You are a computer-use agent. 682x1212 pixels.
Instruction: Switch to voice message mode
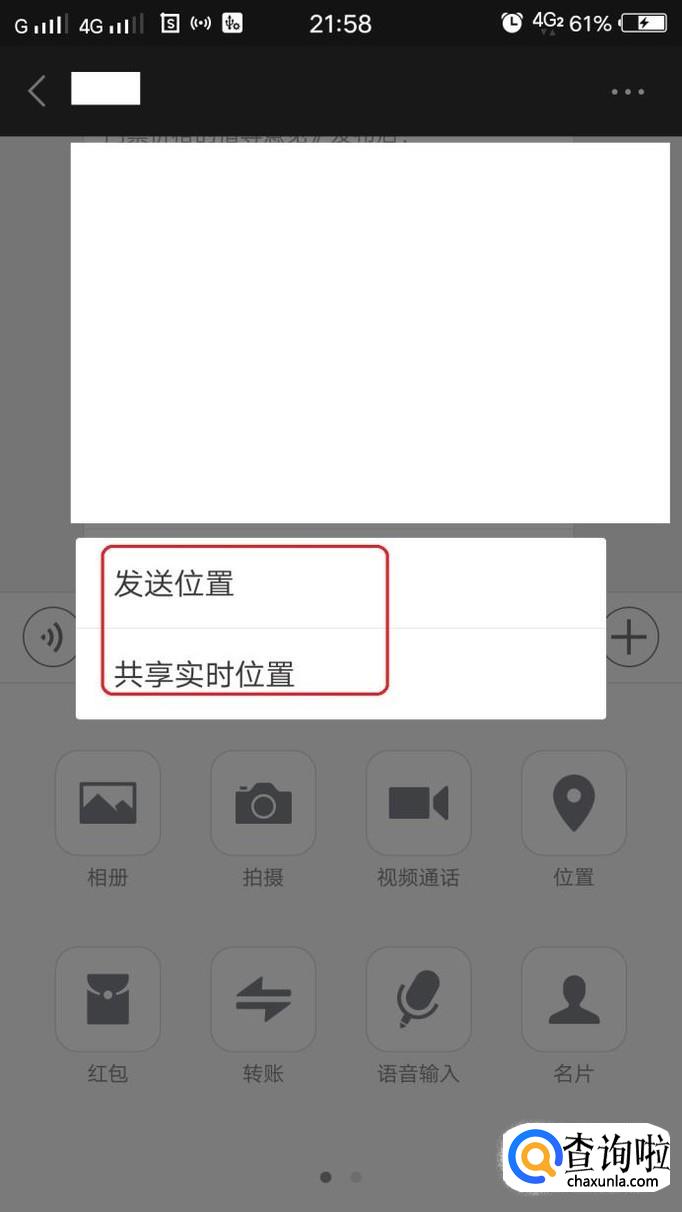(x=50, y=637)
